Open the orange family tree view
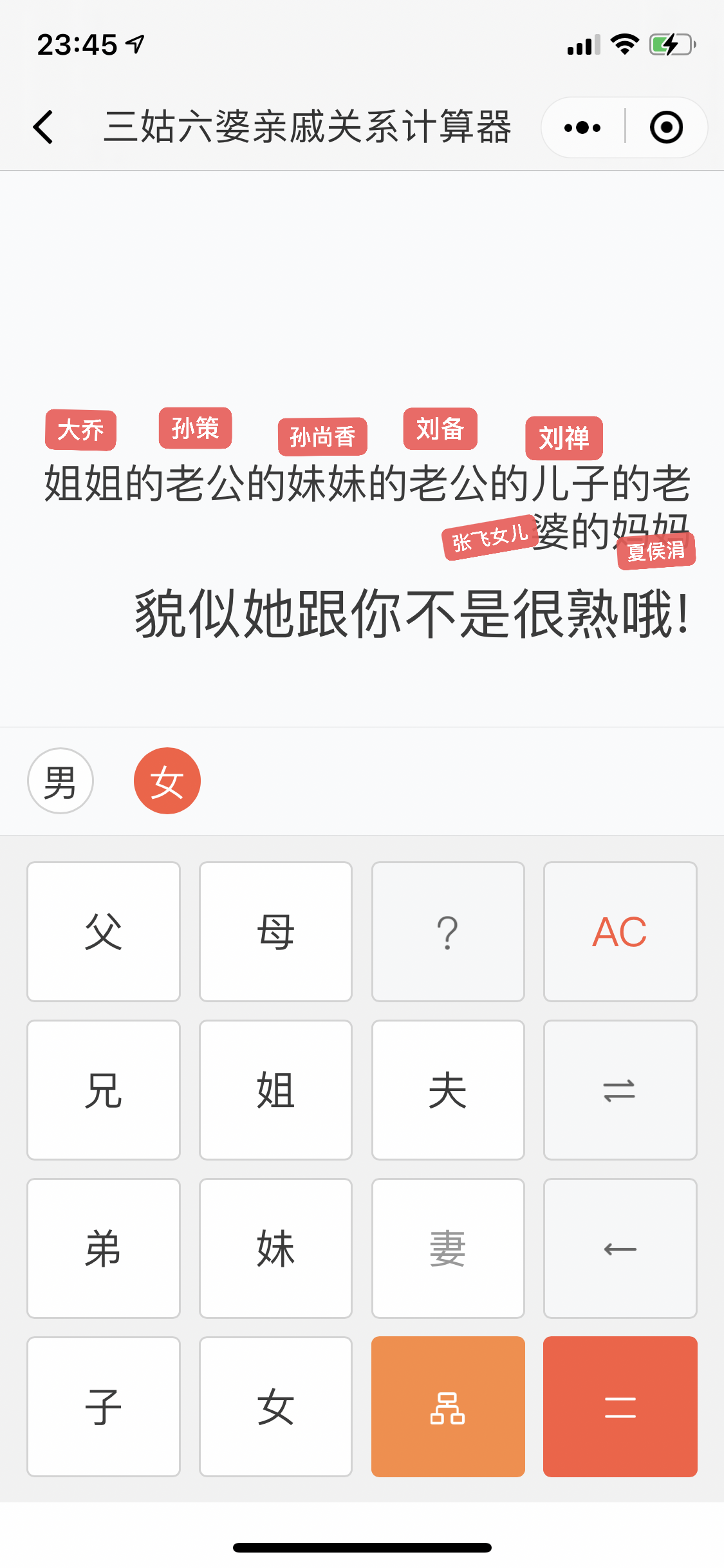Image resolution: width=724 pixels, height=1568 pixels. tap(448, 1406)
